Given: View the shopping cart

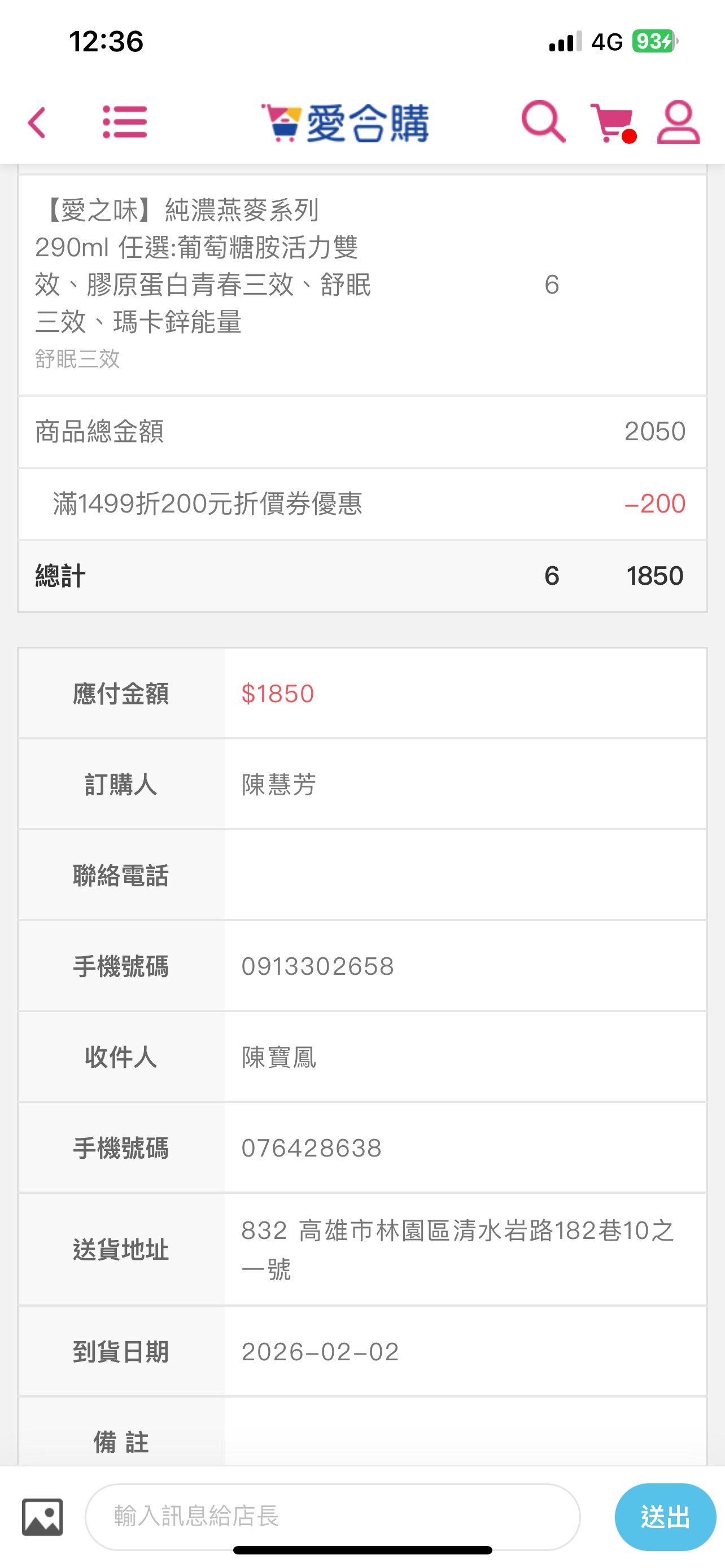Looking at the screenshot, I should [612, 123].
